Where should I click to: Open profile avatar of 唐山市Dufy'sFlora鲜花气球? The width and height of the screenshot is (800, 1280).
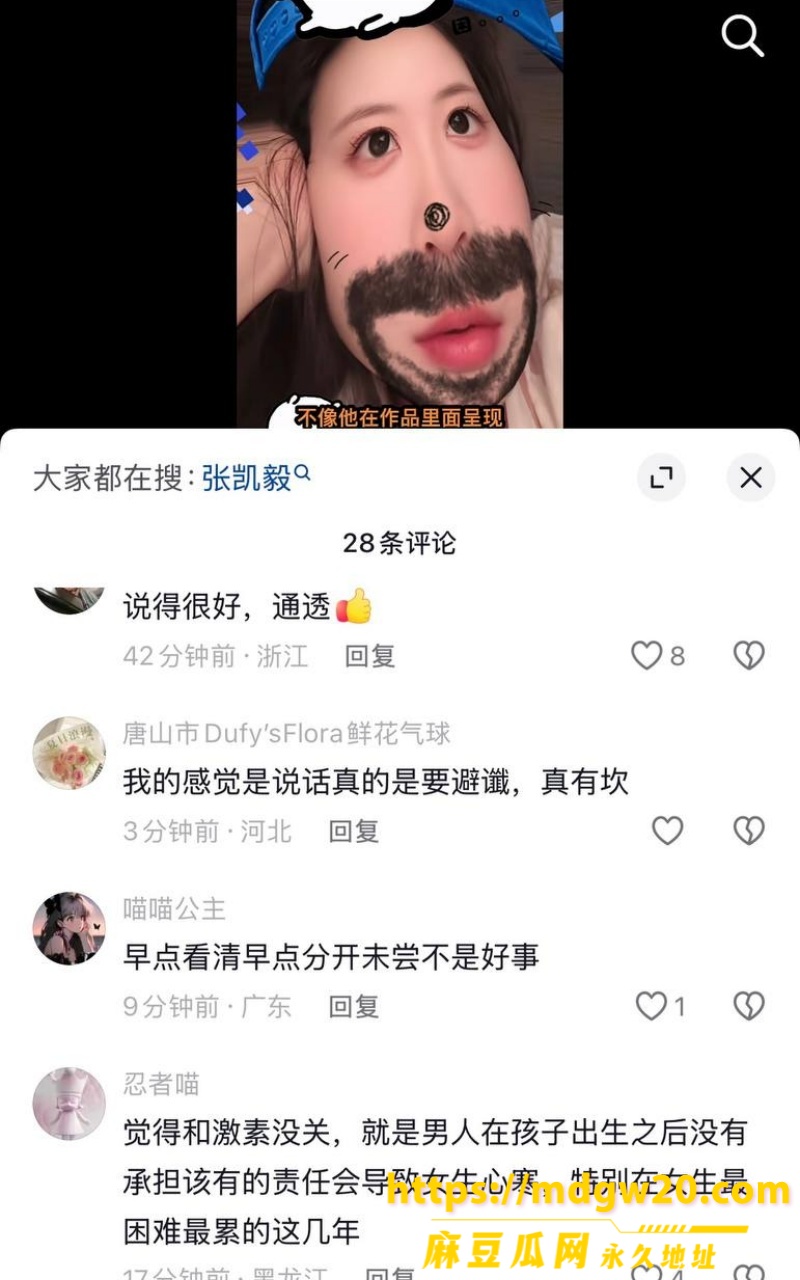pyautogui.click(x=69, y=752)
